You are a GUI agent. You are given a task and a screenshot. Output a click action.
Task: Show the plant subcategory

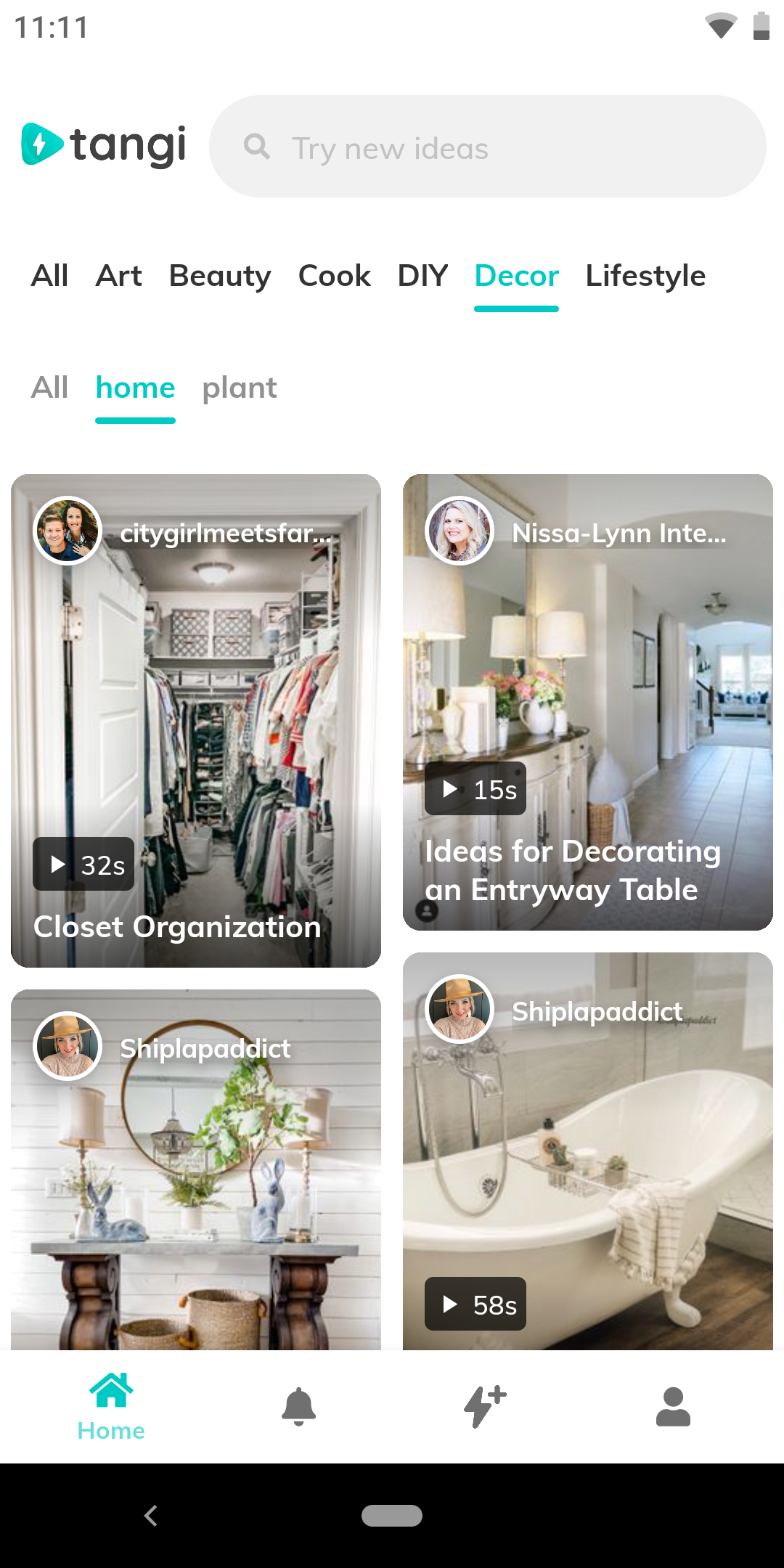tap(240, 388)
